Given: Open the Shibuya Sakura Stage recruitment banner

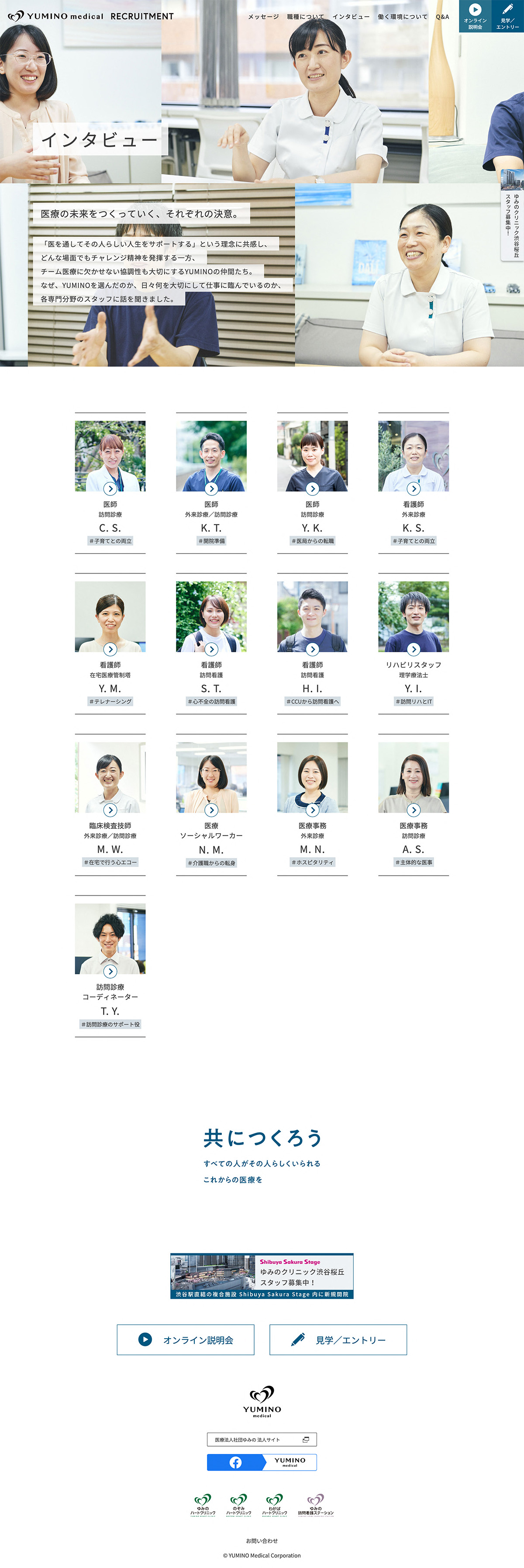Looking at the screenshot, I should tap(262, 1275).
